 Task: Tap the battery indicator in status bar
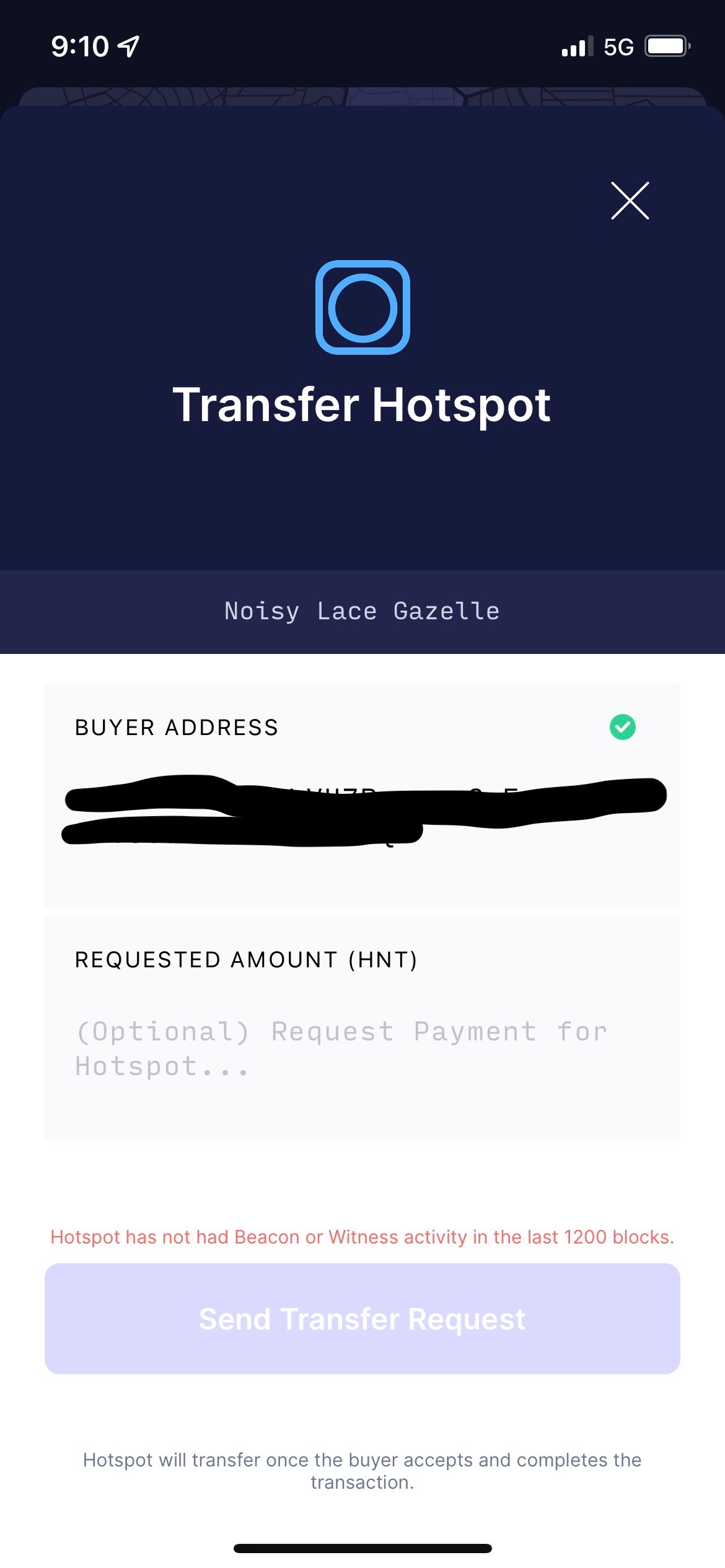(x=667, y=45)
